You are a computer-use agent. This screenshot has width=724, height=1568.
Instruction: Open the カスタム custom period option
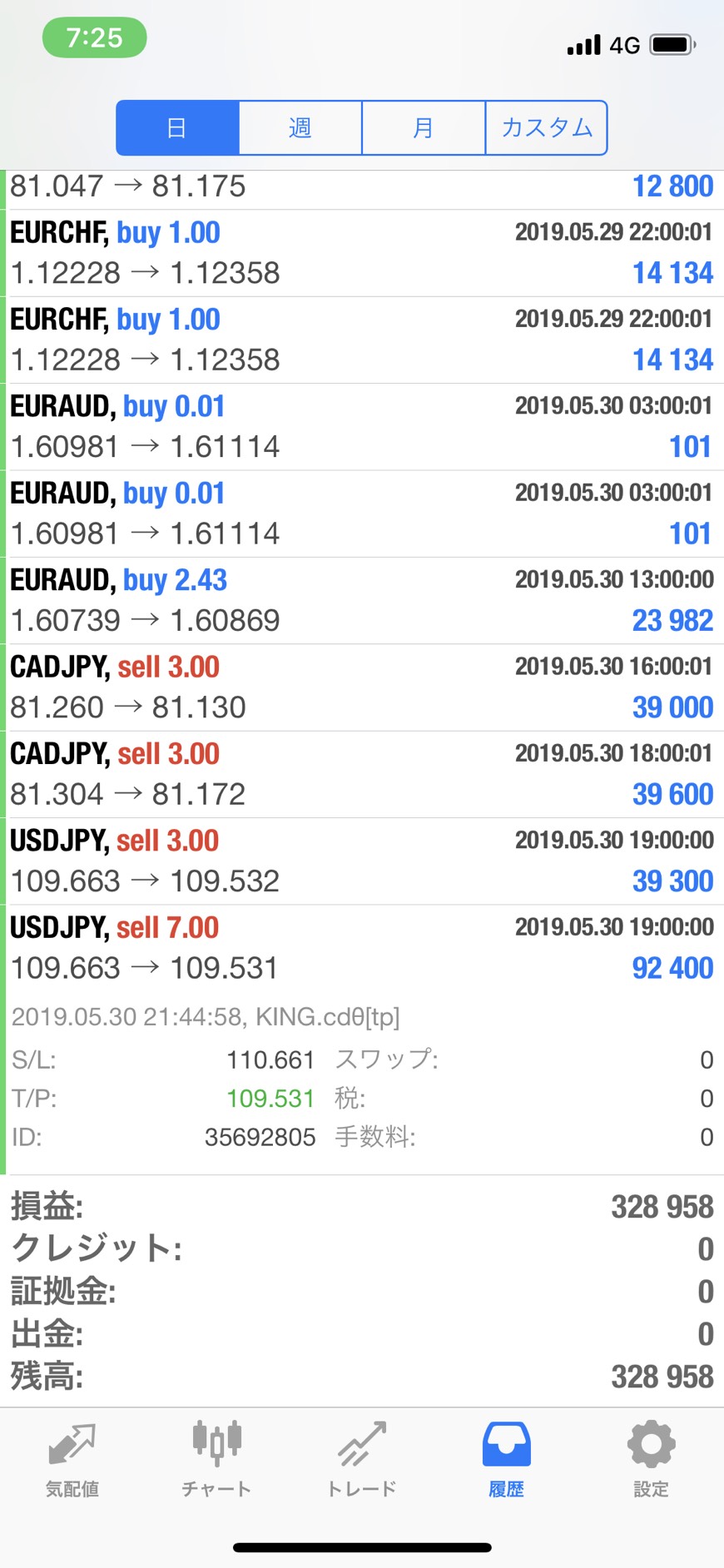pyautogui.click(x=547, y=128)
